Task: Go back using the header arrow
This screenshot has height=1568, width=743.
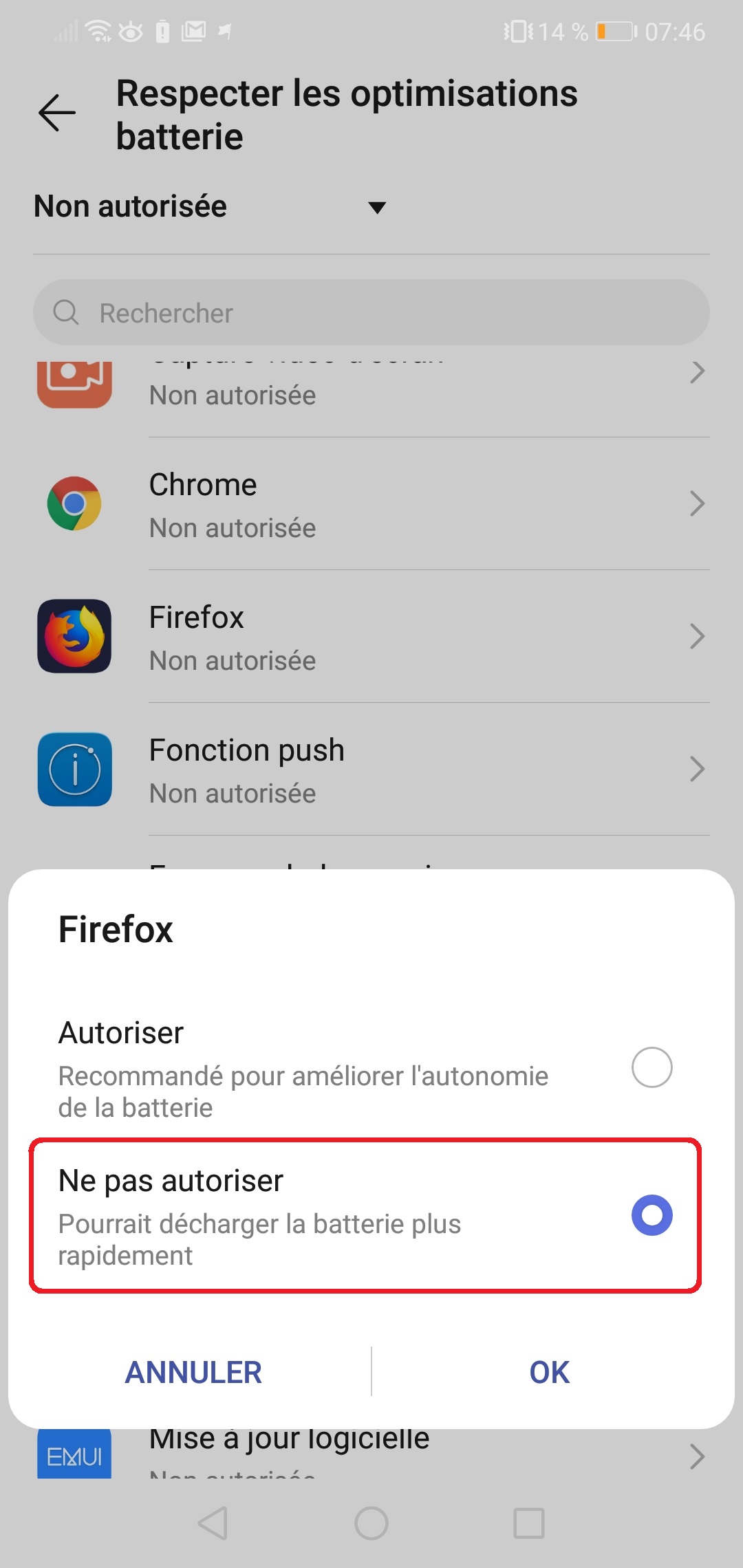Action: pos(57,113)
